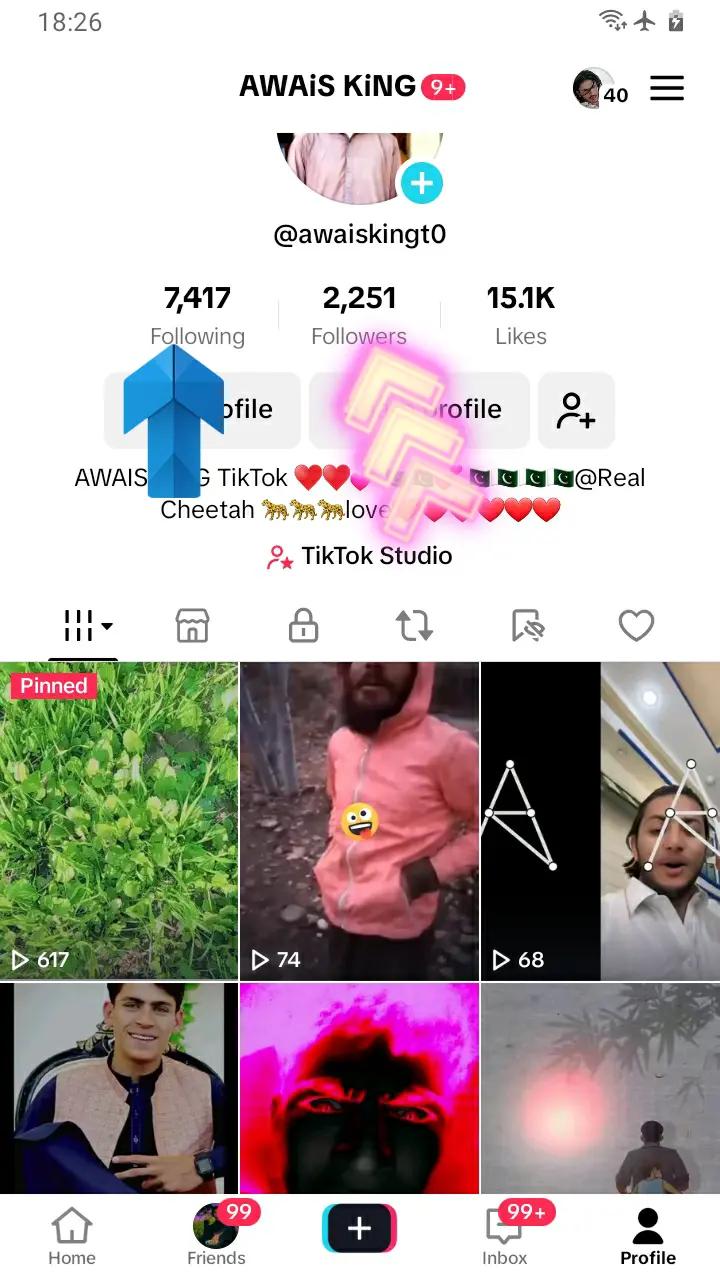
Task: Switch to the shop tab
Action: (x=192, y=626)
